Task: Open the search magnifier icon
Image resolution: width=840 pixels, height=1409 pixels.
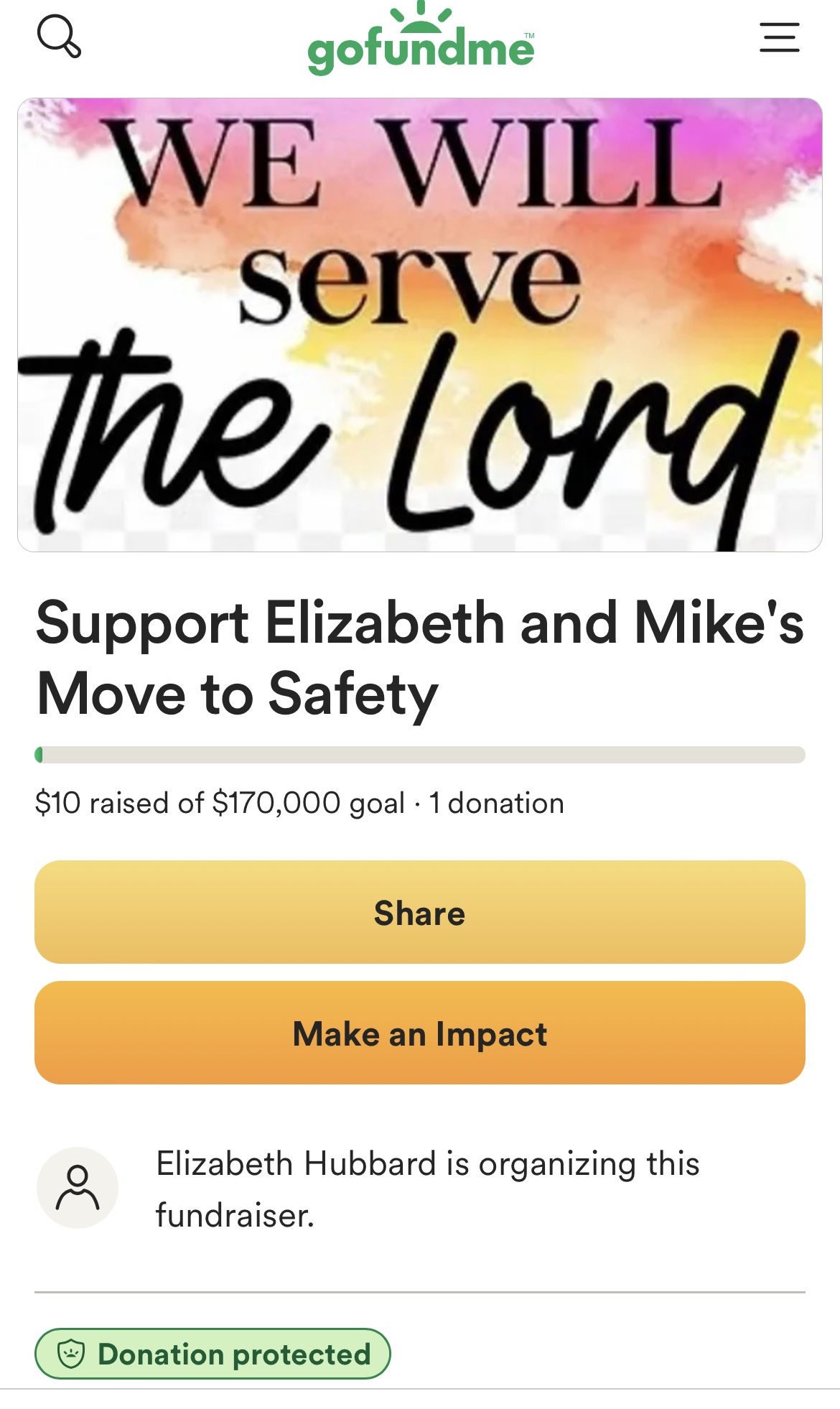Action: click(x=59, y=37)
